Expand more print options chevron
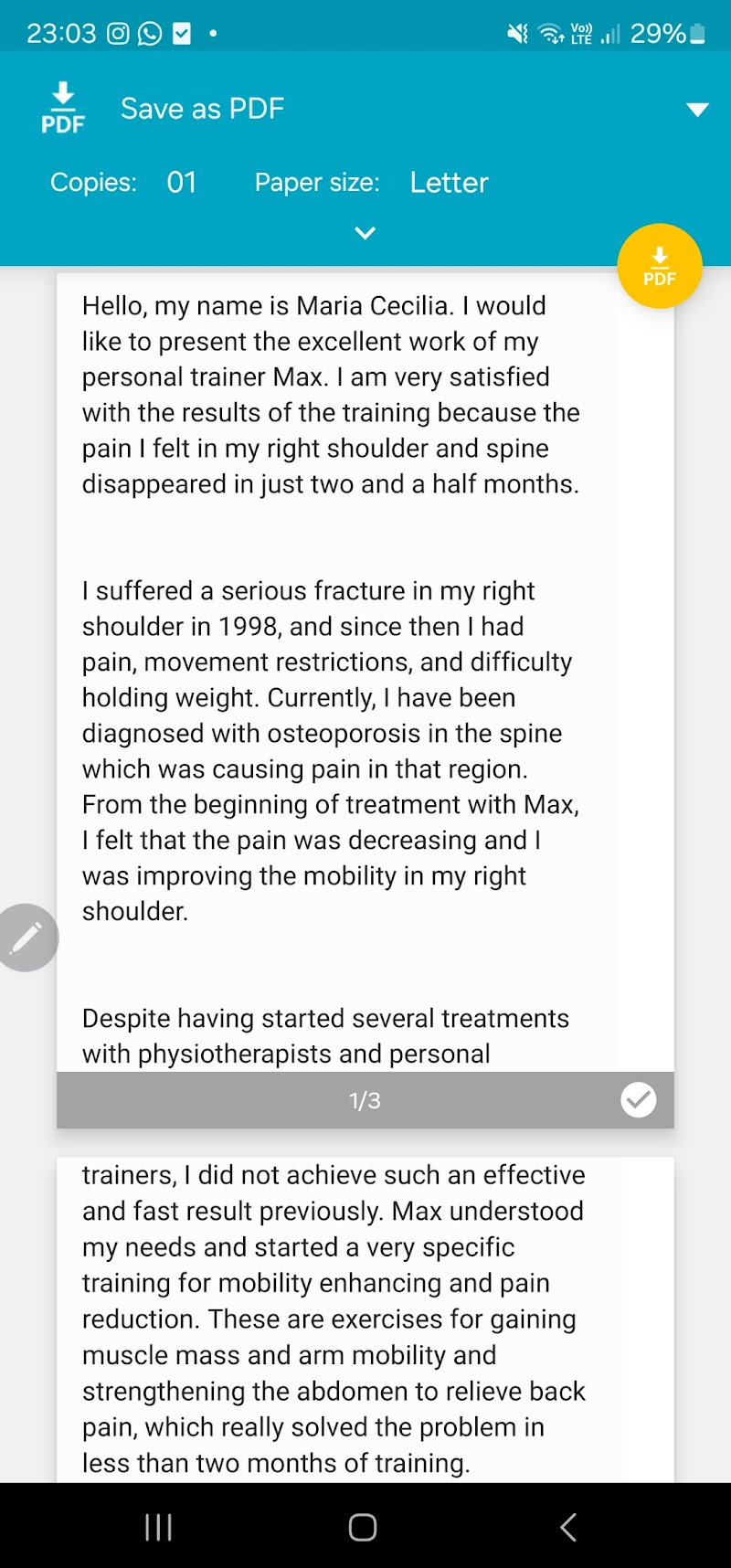 coord(365,233)
